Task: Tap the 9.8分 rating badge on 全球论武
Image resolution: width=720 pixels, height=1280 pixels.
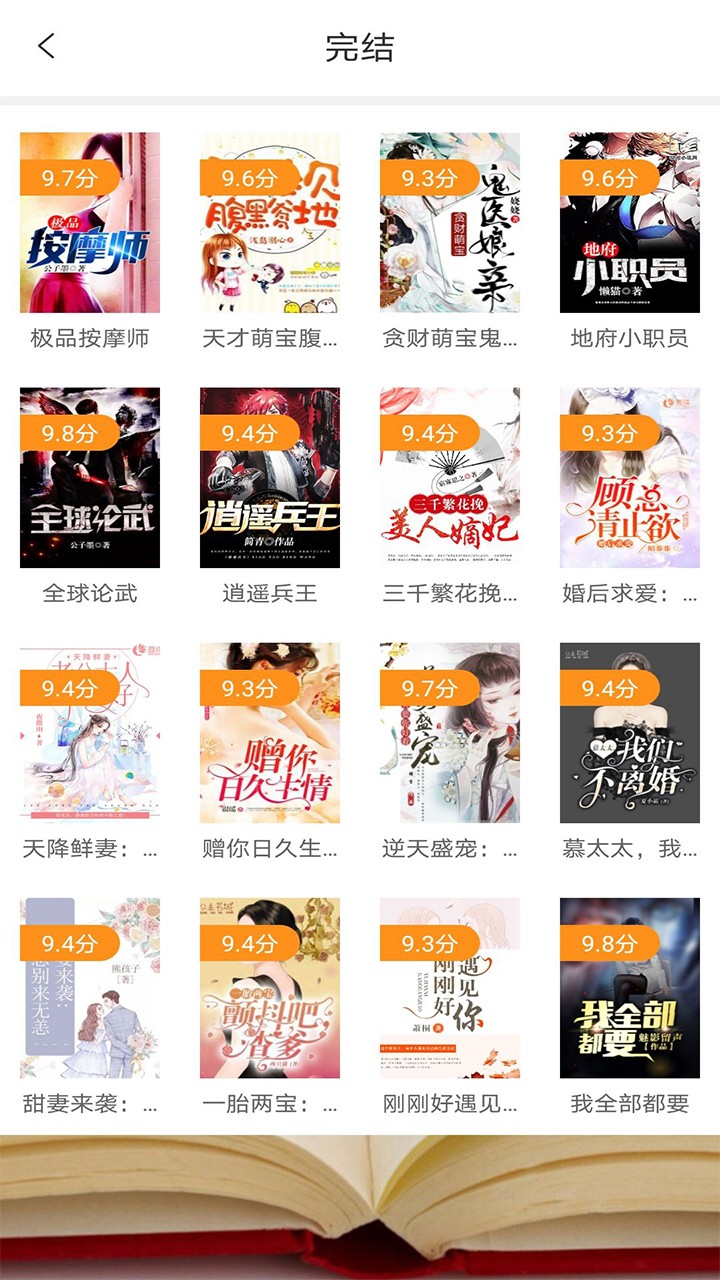Action: coord(69,434)
